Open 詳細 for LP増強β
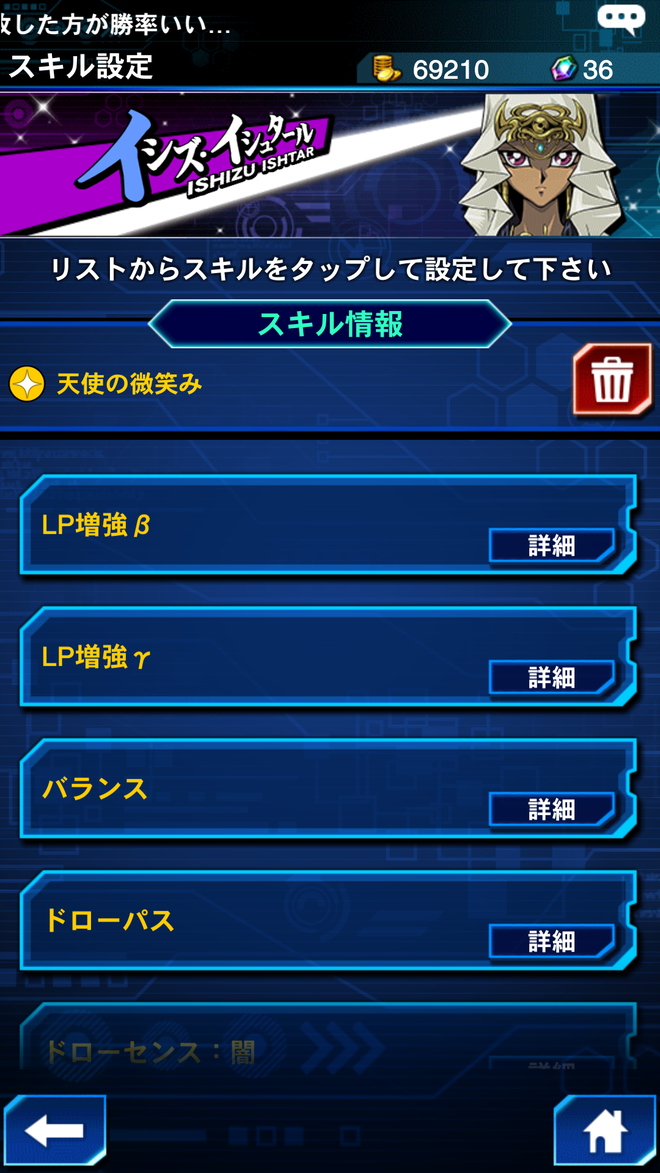 [551, 546]
